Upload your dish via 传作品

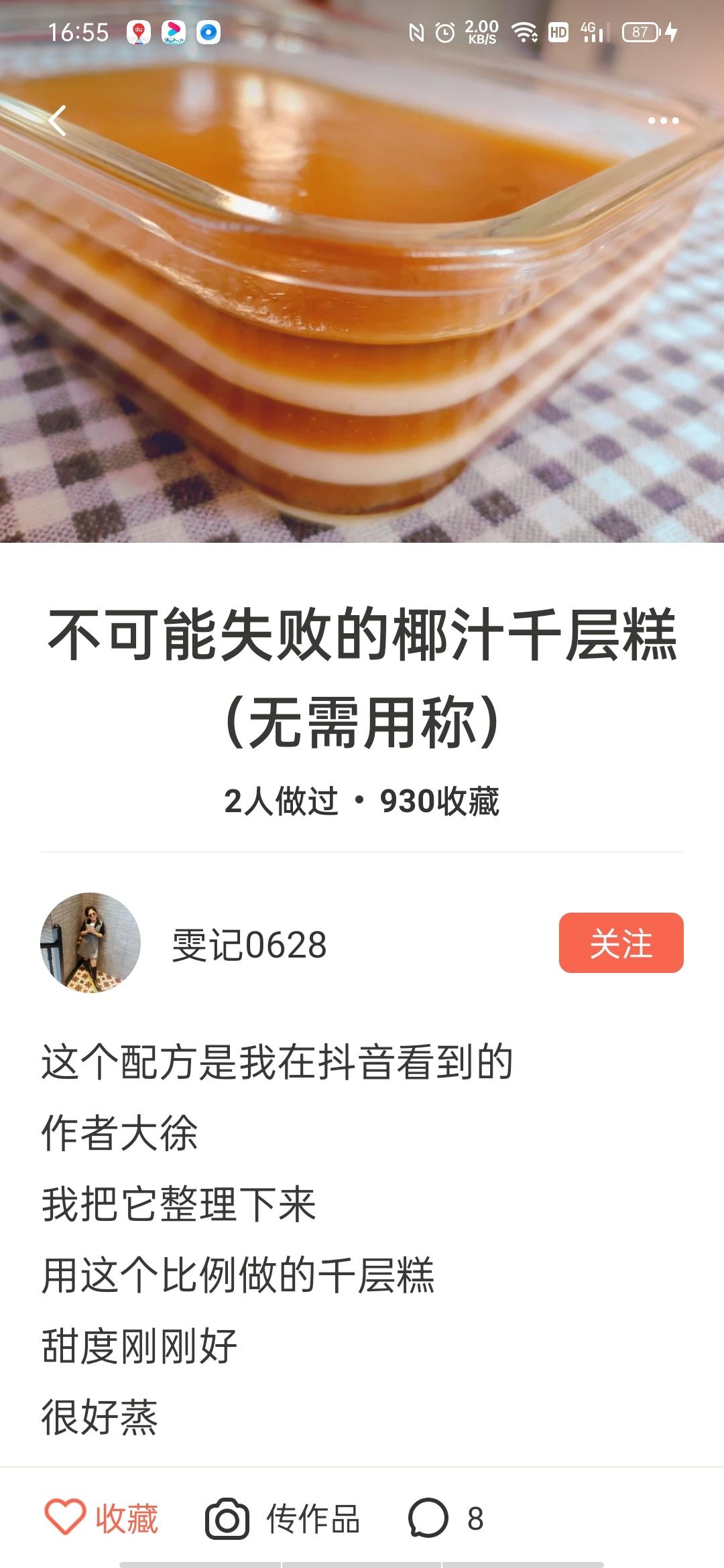[x=283, y=1518]
